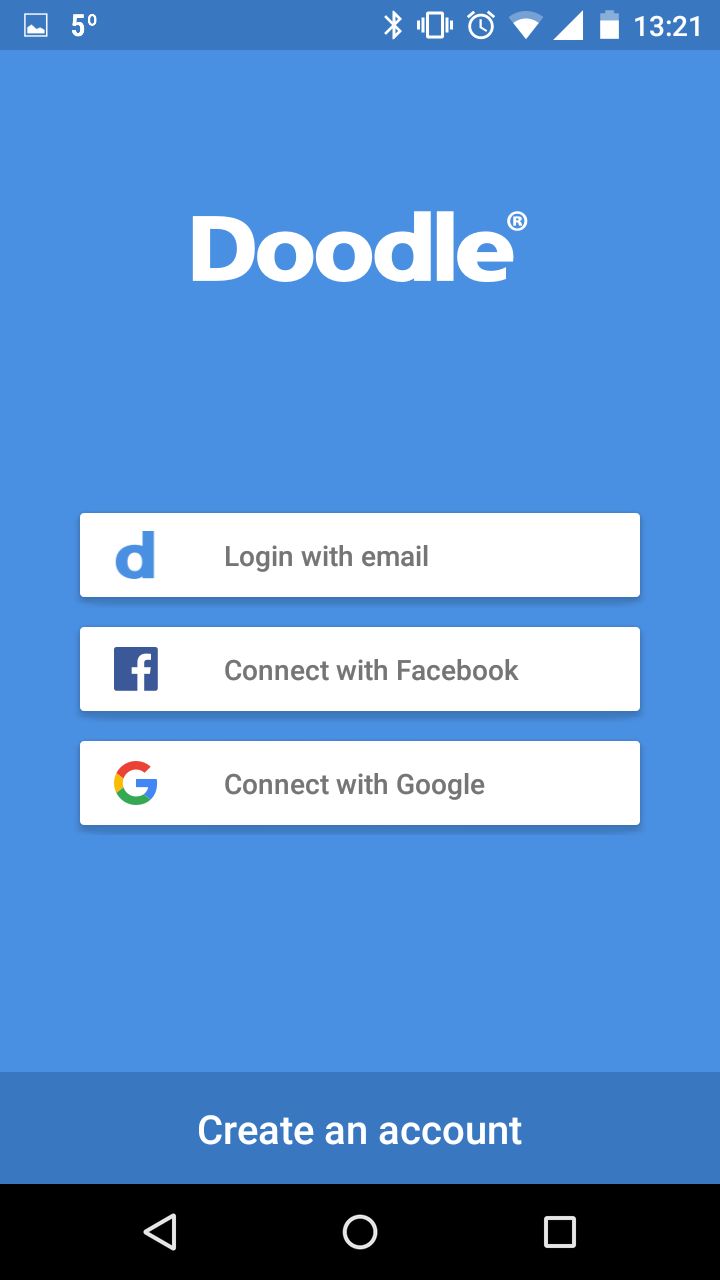The height and width of the screenshot is (1280, 720).
Task: Connect with Facebook account
Action: [360, 669]
